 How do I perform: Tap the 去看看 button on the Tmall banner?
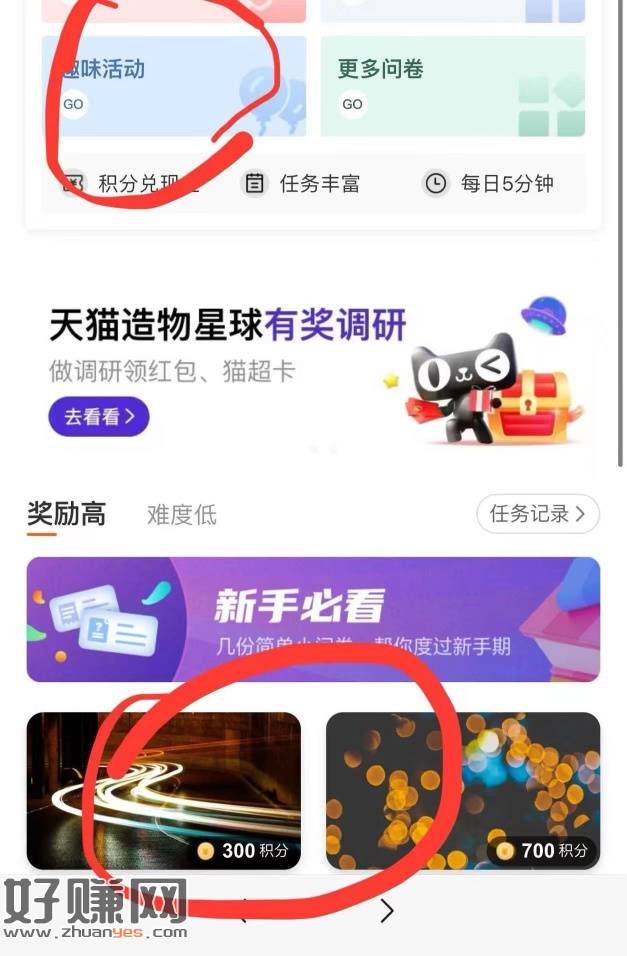pyautogui.click(x=99, y=416)
